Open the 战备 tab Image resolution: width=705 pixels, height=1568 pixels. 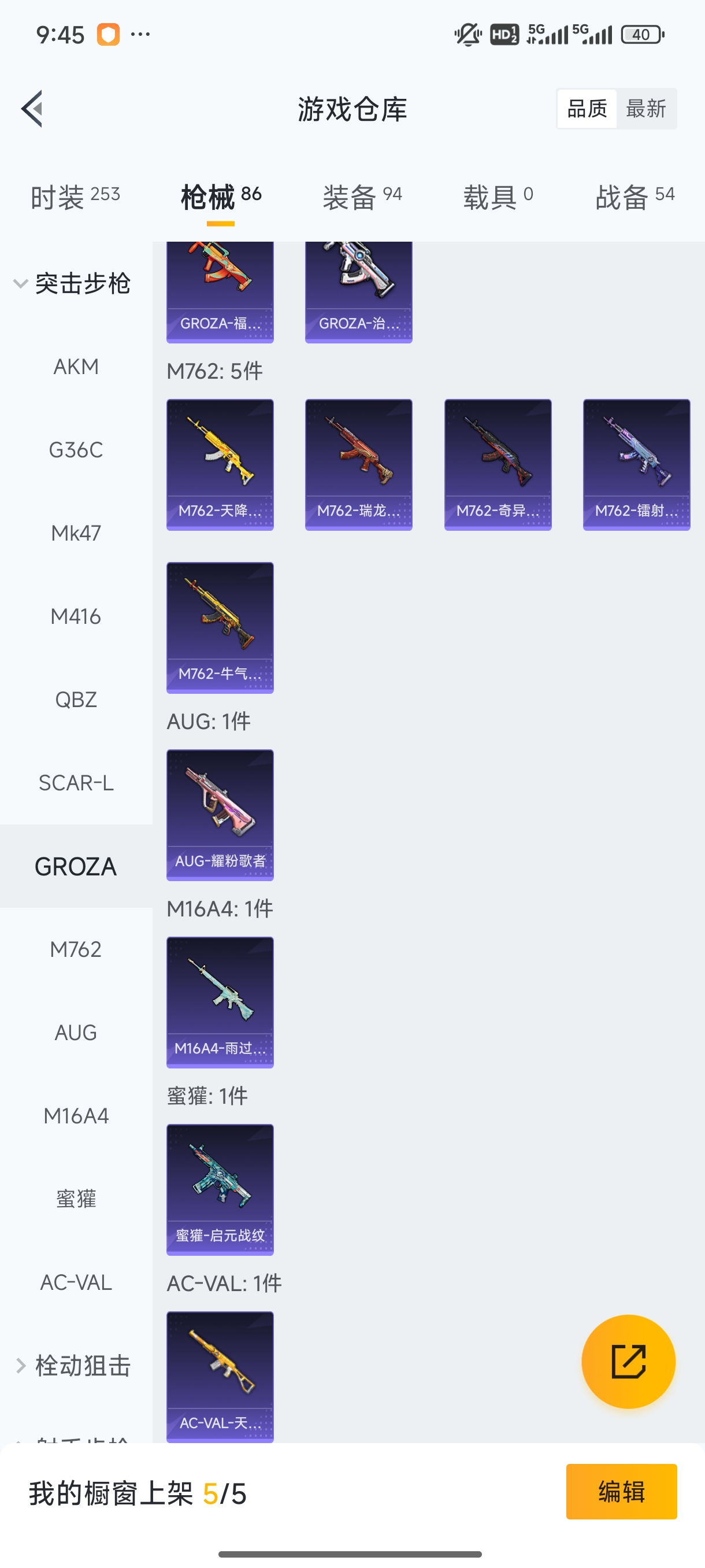tap(634, 197)
